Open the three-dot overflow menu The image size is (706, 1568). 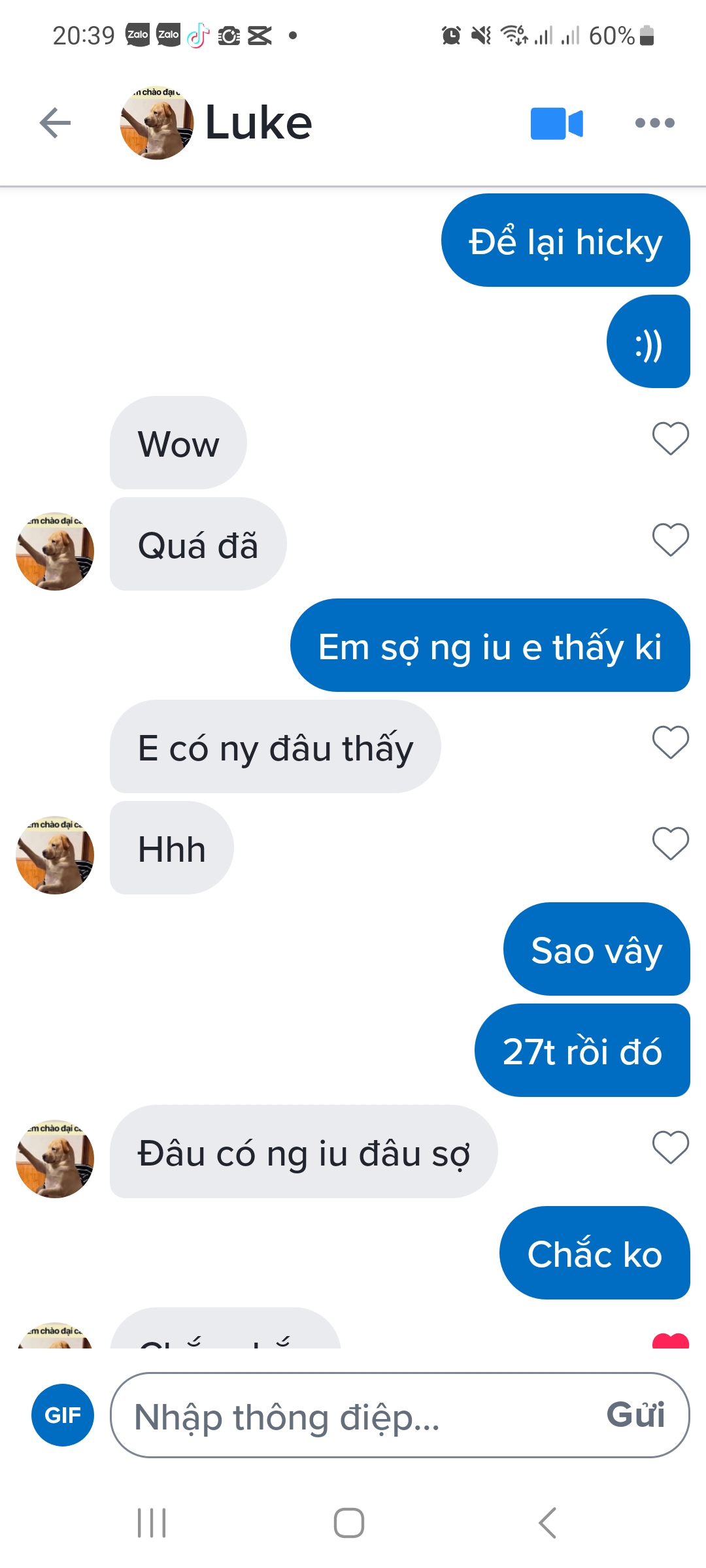[654, 123]
